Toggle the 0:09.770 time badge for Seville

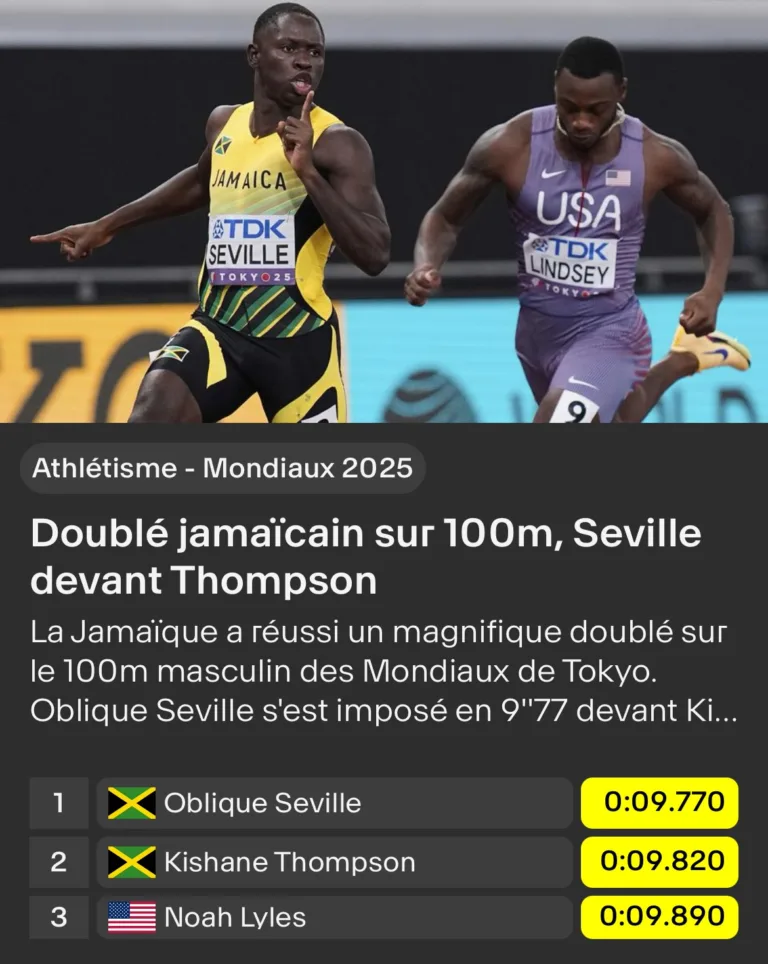click(x=658, y=802)
